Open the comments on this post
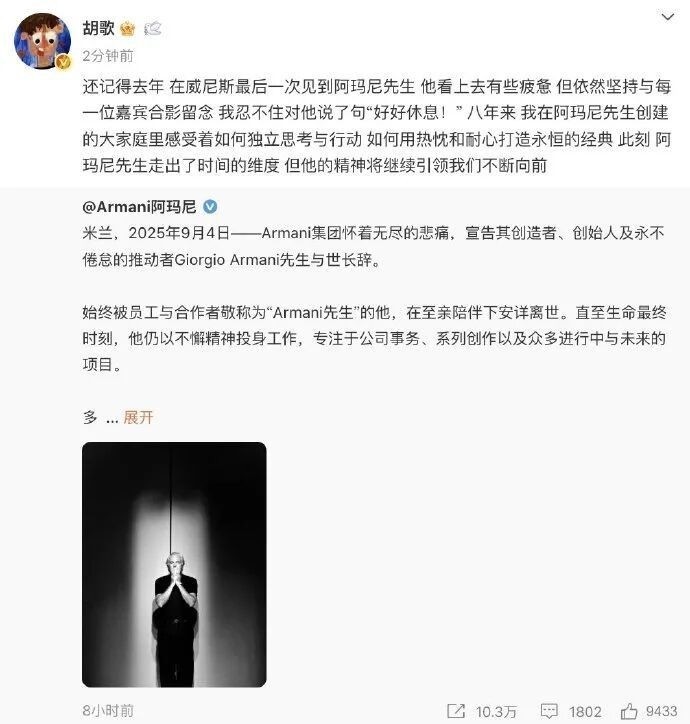The image size is (690, 724). [x=570, y=711]
